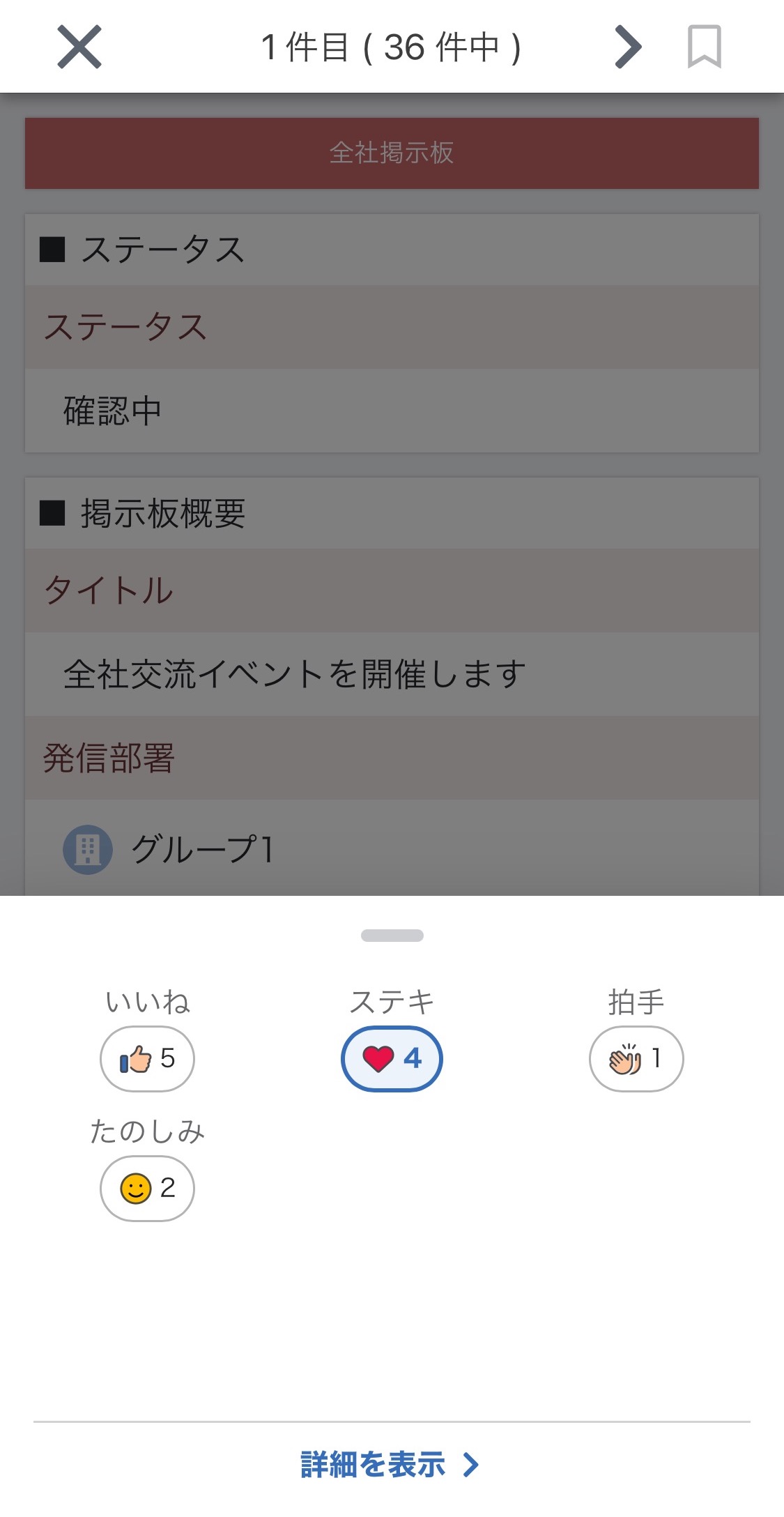Image resolution: width=784 pixels, height=1517 pixels.
Task: Toggle the ステキ heart reaction
Action: tap(392, 1058)
